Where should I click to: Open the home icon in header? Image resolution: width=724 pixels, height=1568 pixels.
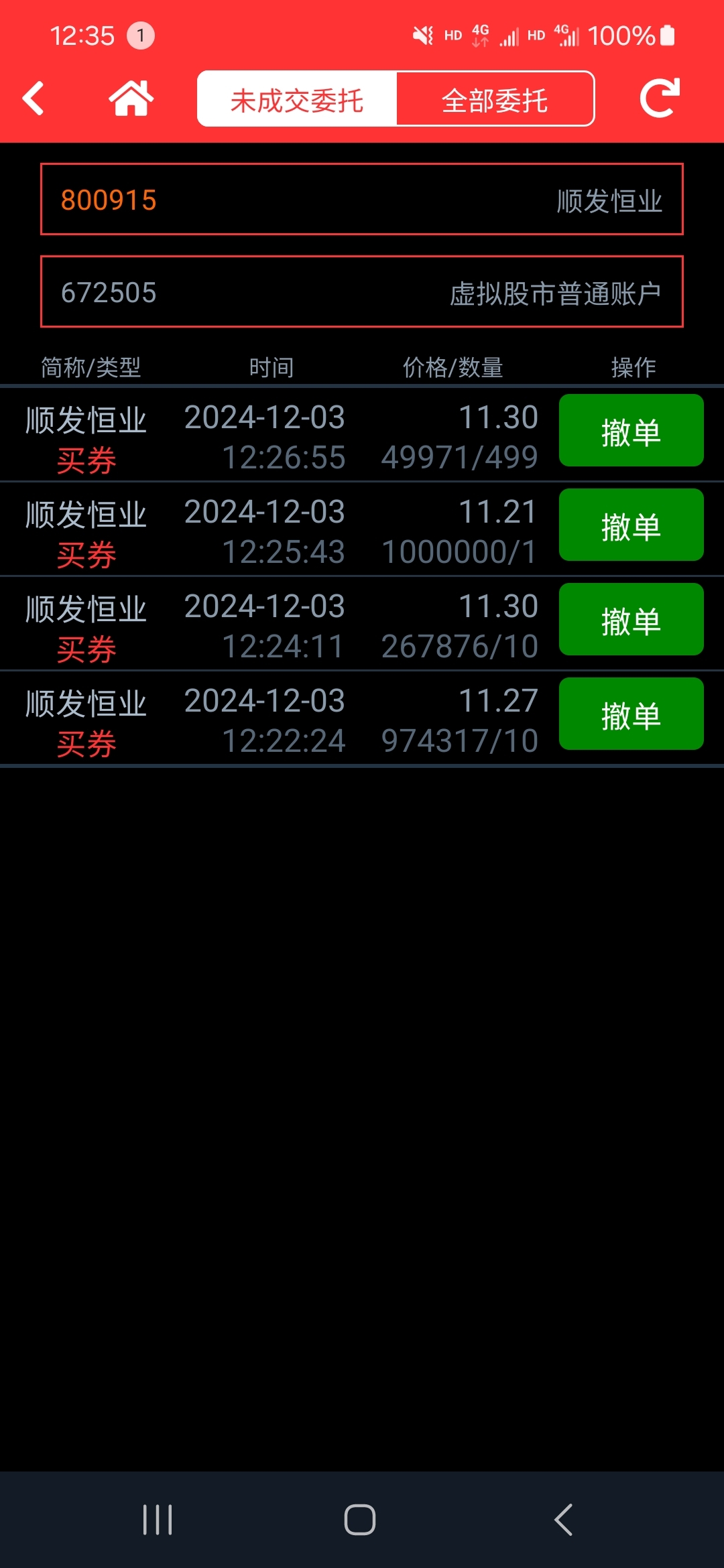131,99
